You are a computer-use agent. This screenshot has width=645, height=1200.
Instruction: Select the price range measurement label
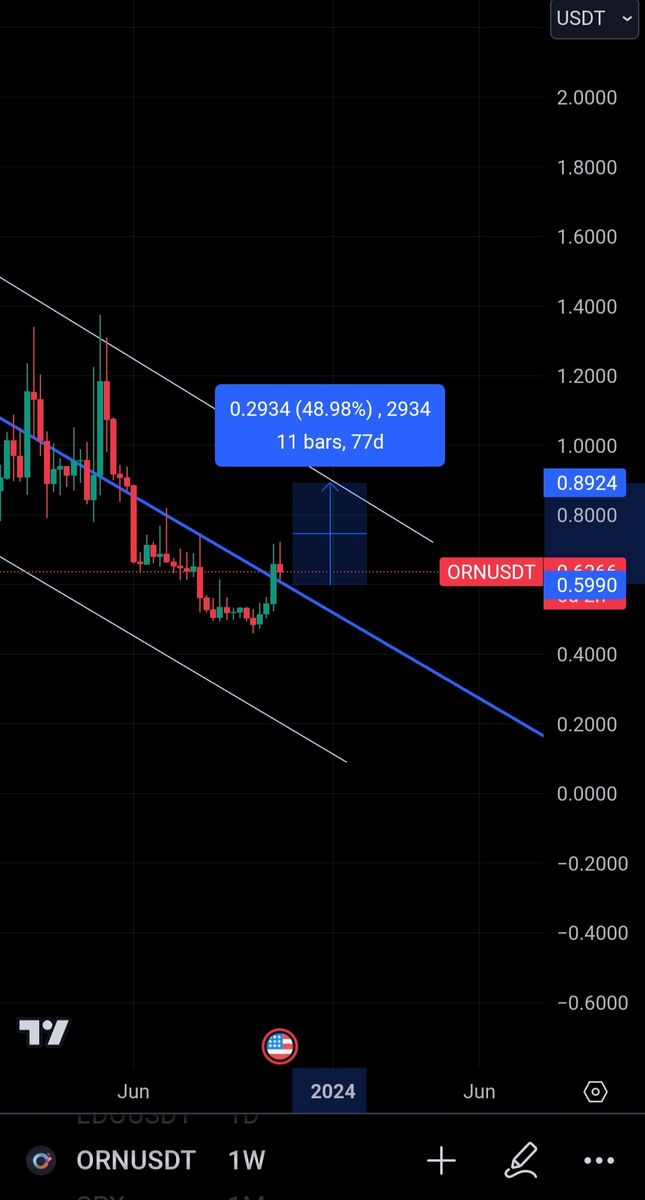tap(330, 425)
